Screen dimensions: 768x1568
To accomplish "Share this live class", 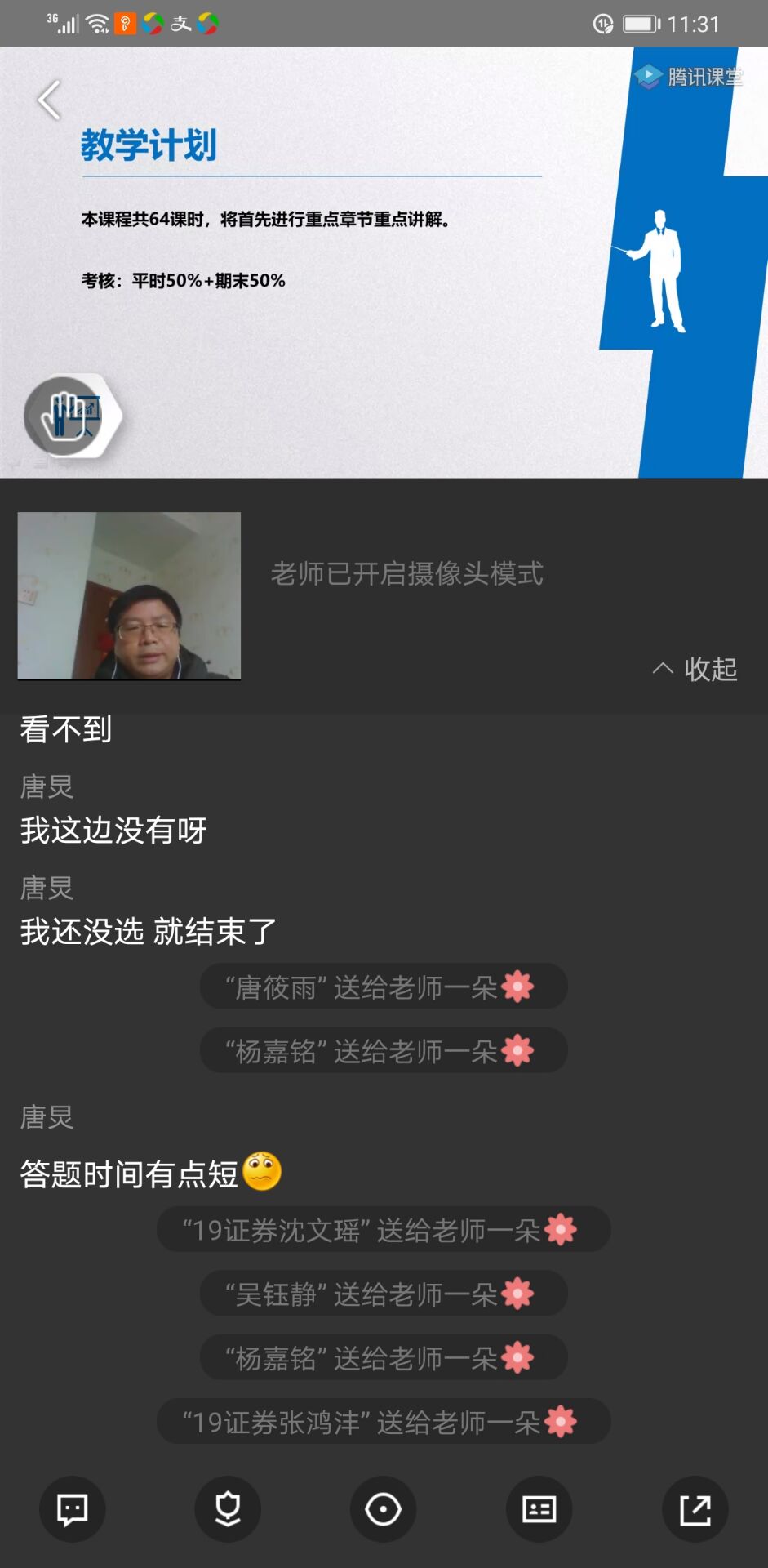I will coord(695,1509).
